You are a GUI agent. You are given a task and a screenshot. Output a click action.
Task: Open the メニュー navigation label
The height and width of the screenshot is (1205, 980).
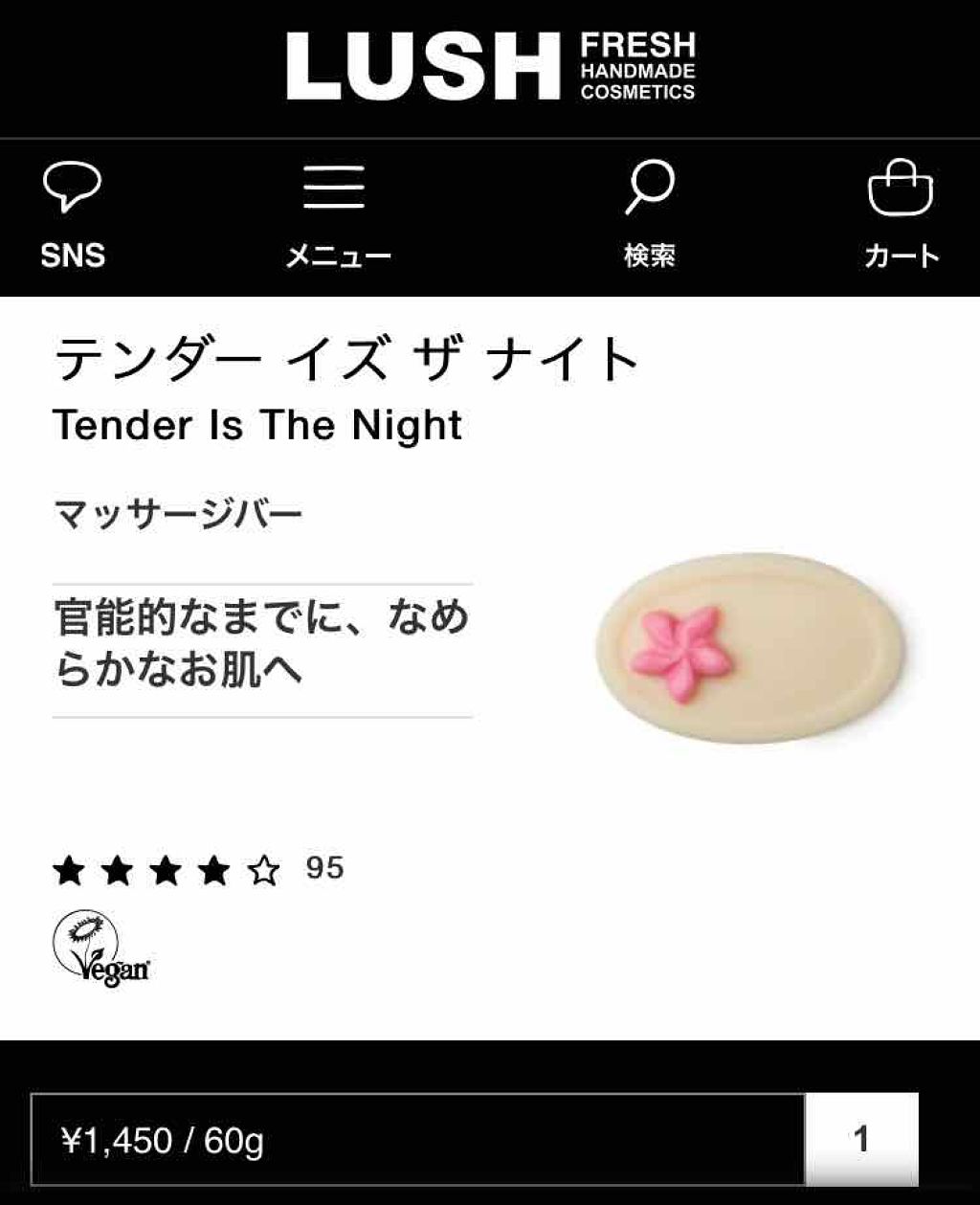click(340, 256)
